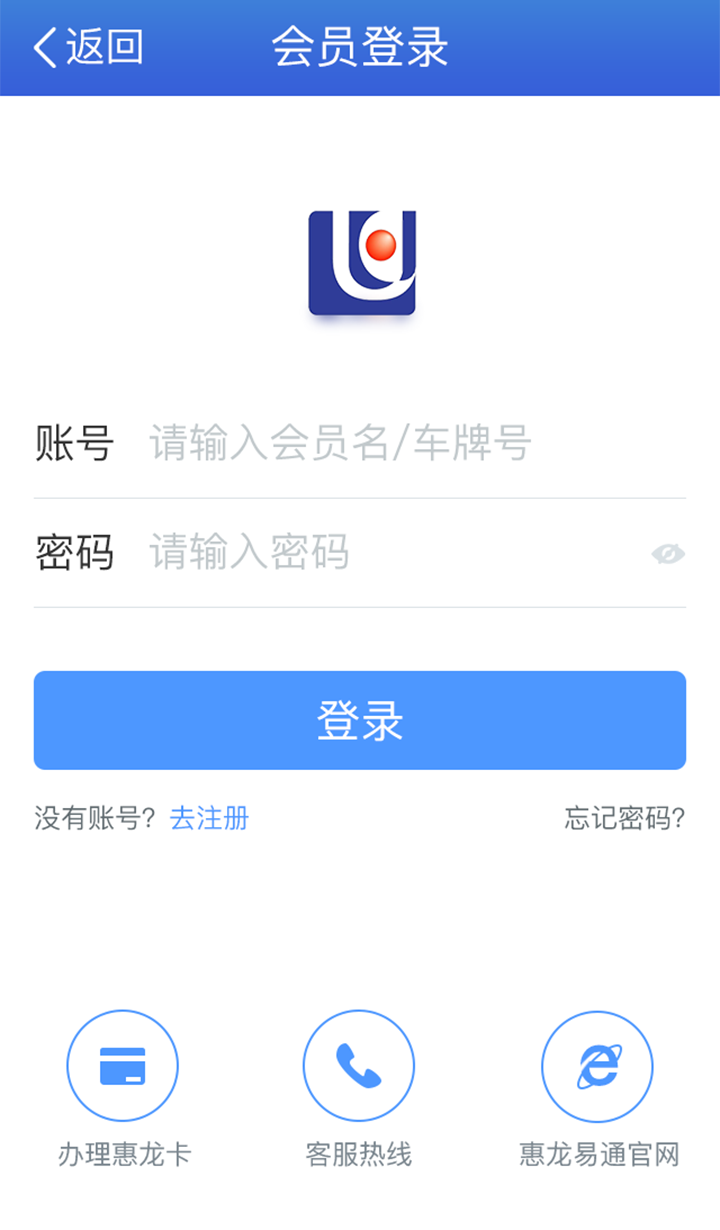Go back using the 返回 button
Viewport: 720px width, 1230px height.
click(x=88, y=47)
